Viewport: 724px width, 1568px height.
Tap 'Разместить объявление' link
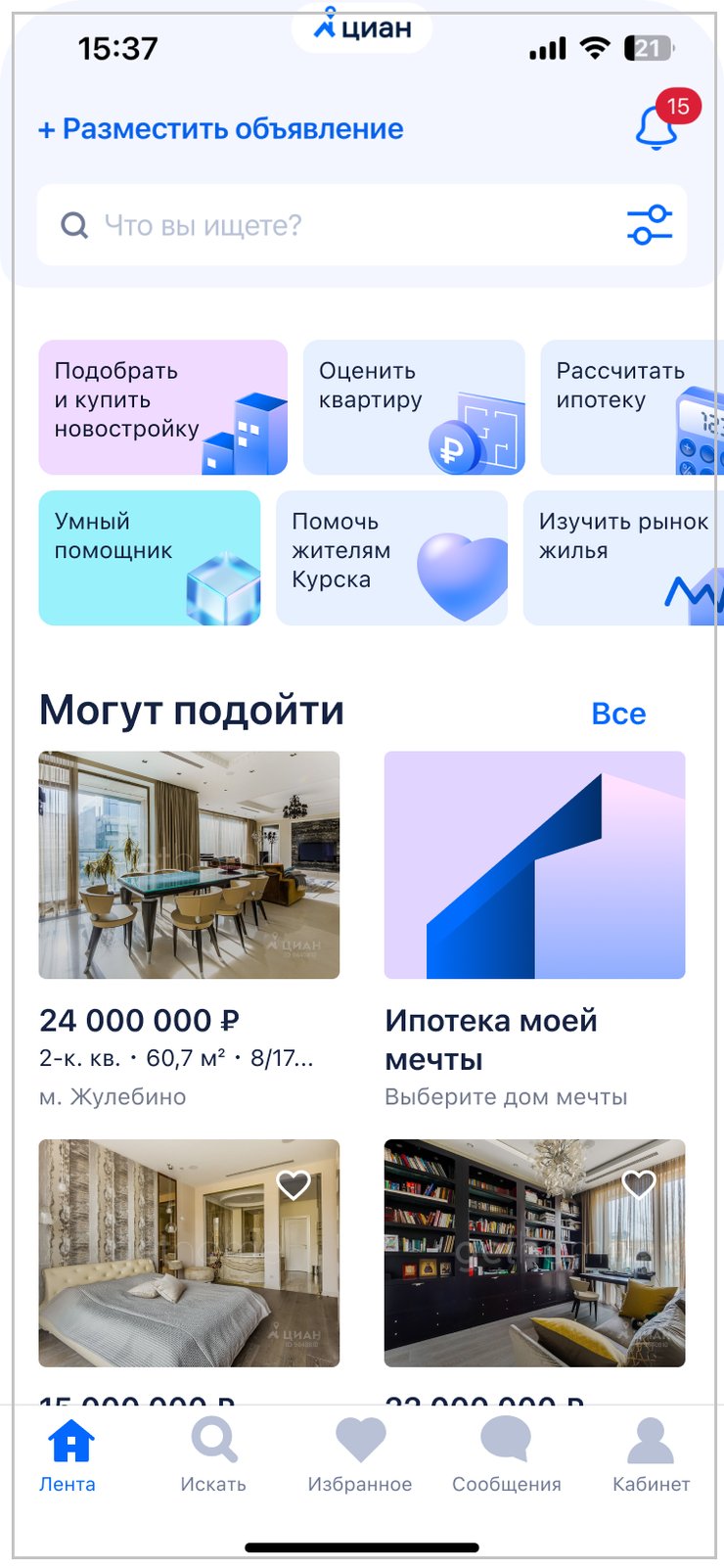click(221, 129)
